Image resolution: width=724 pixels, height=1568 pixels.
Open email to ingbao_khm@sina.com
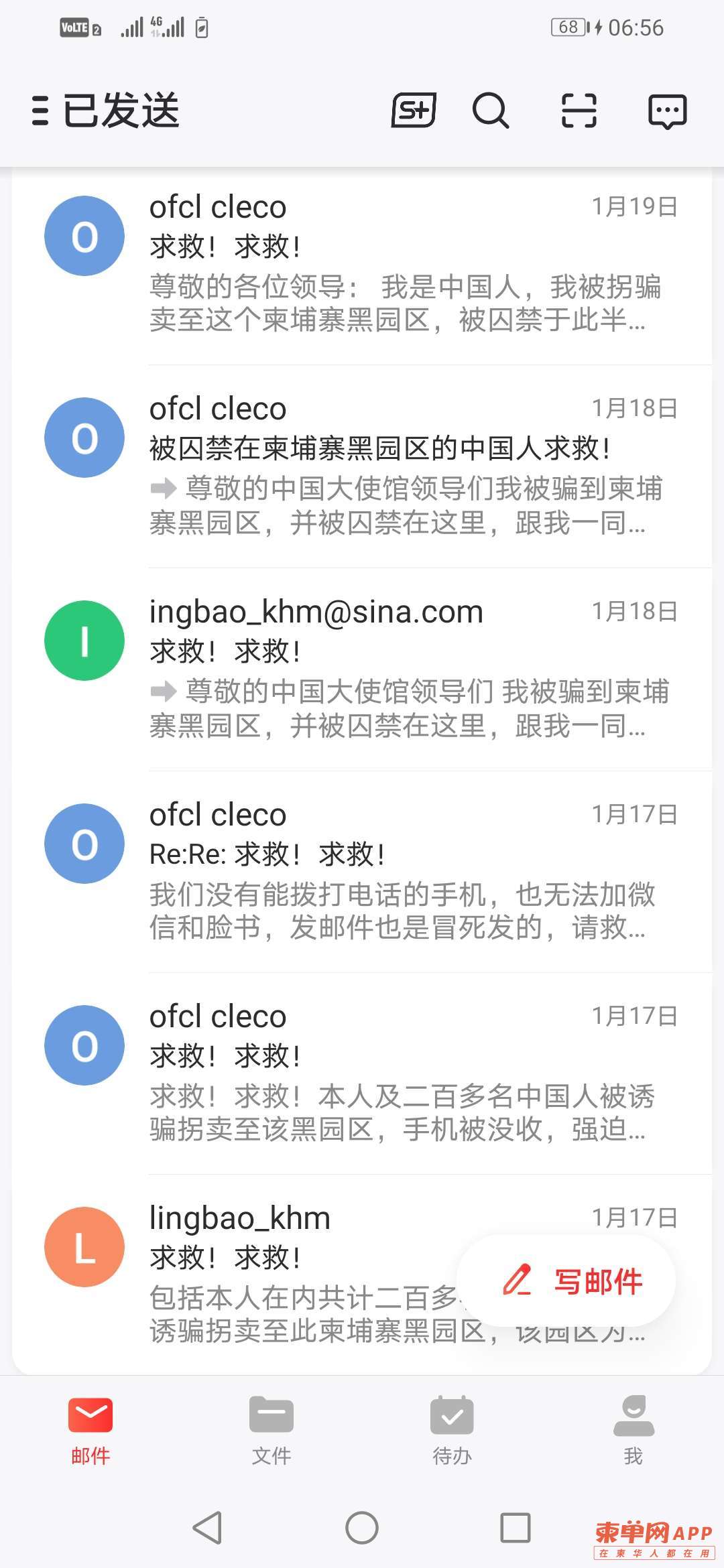362,669
